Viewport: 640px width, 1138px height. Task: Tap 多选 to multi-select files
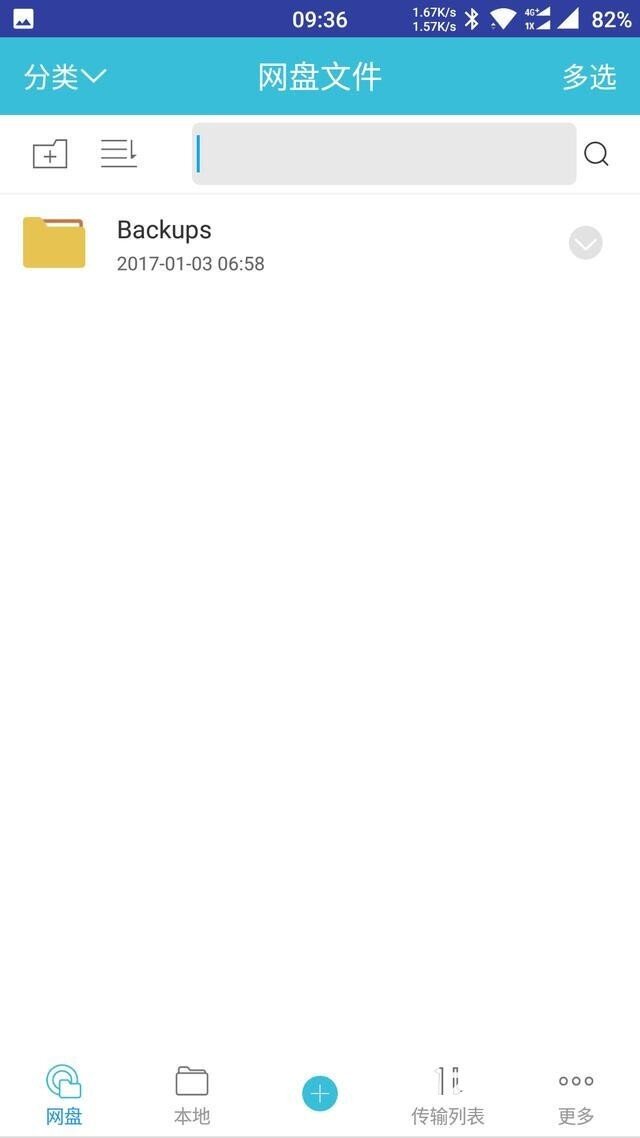(x=589, y=76)
